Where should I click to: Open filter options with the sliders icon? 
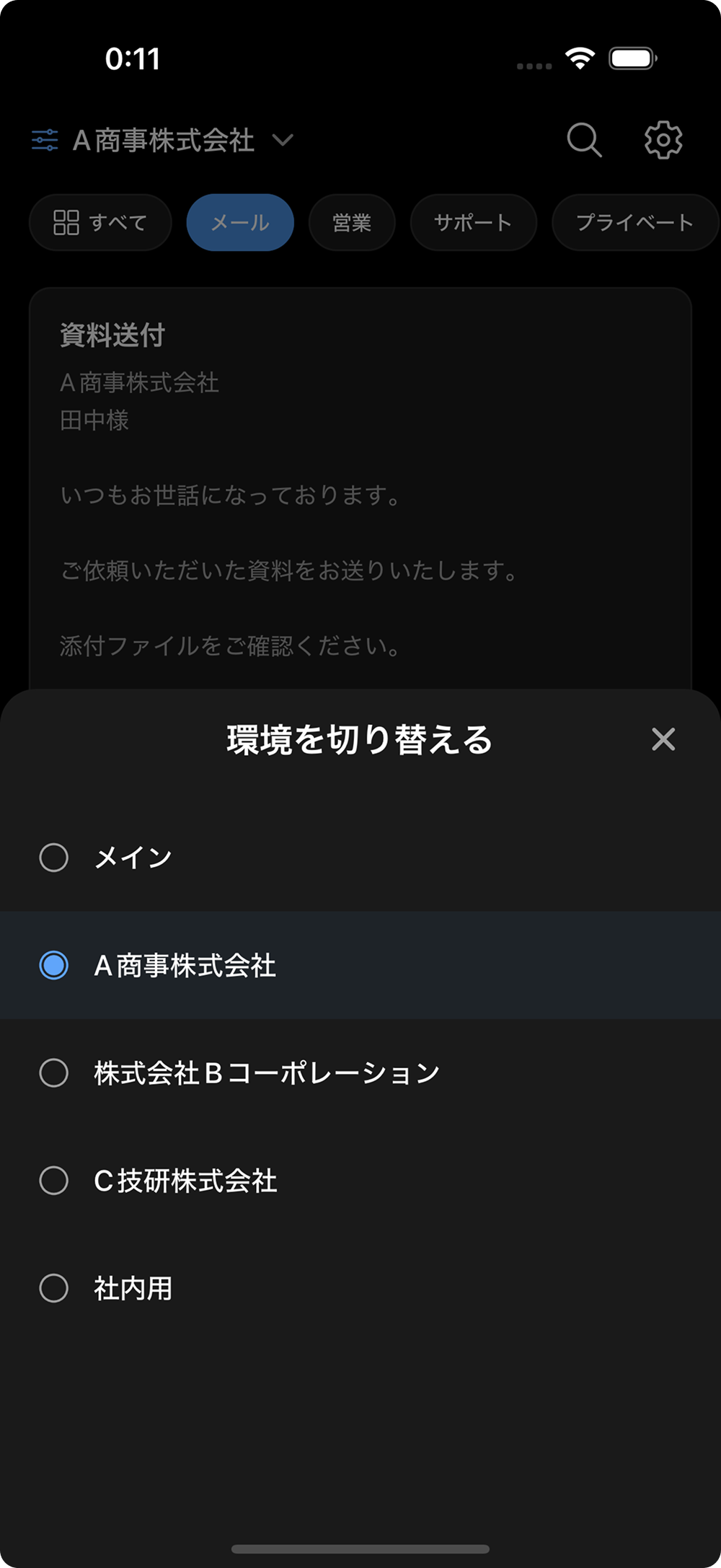coord(44,140)
